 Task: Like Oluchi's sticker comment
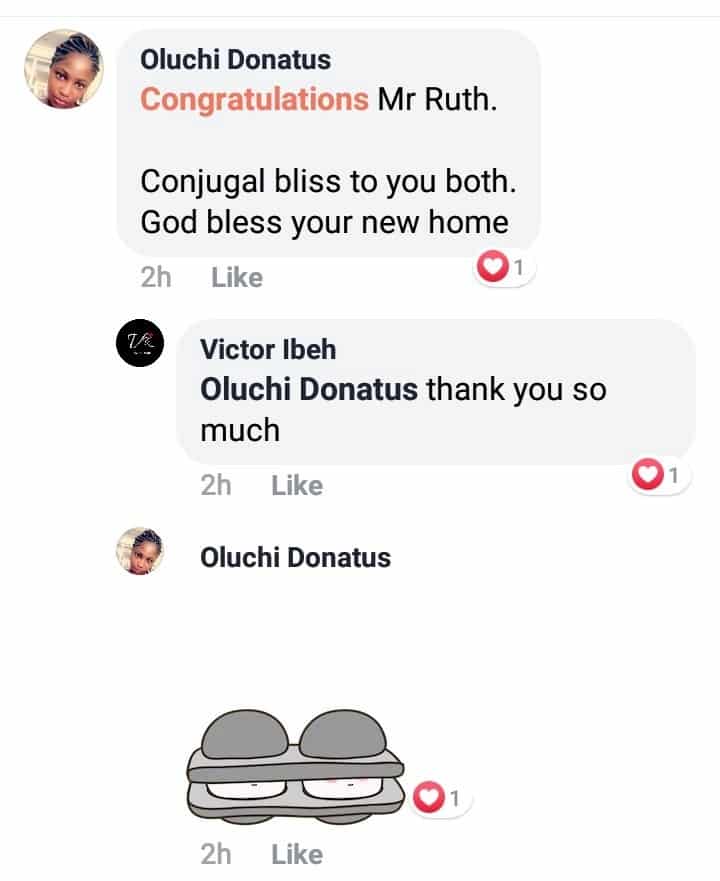[x=296, y=854]
